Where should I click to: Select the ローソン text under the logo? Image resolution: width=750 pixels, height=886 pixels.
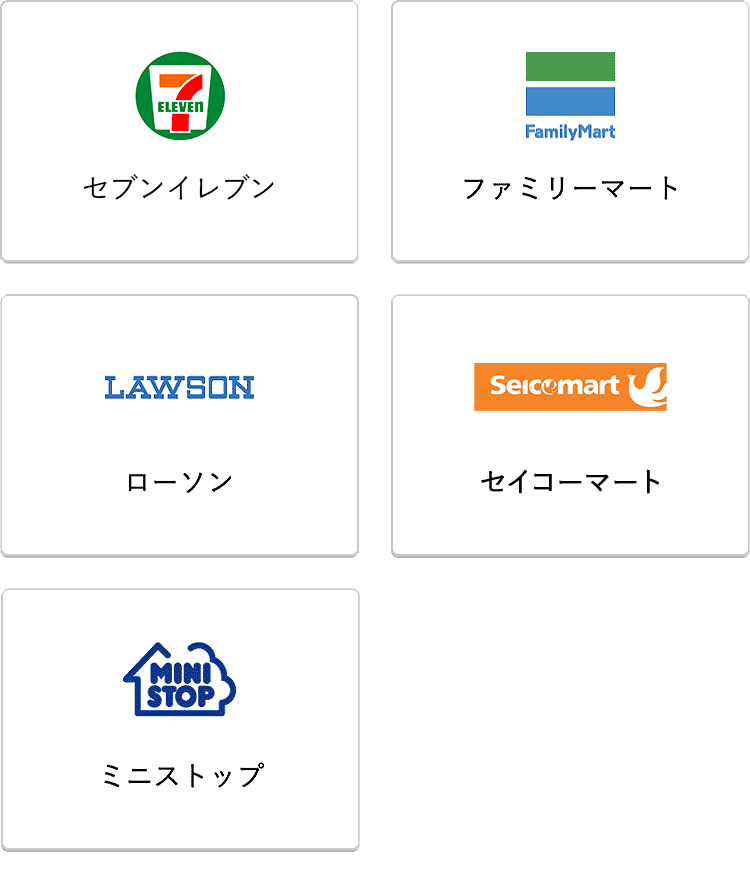click(180, 479)
